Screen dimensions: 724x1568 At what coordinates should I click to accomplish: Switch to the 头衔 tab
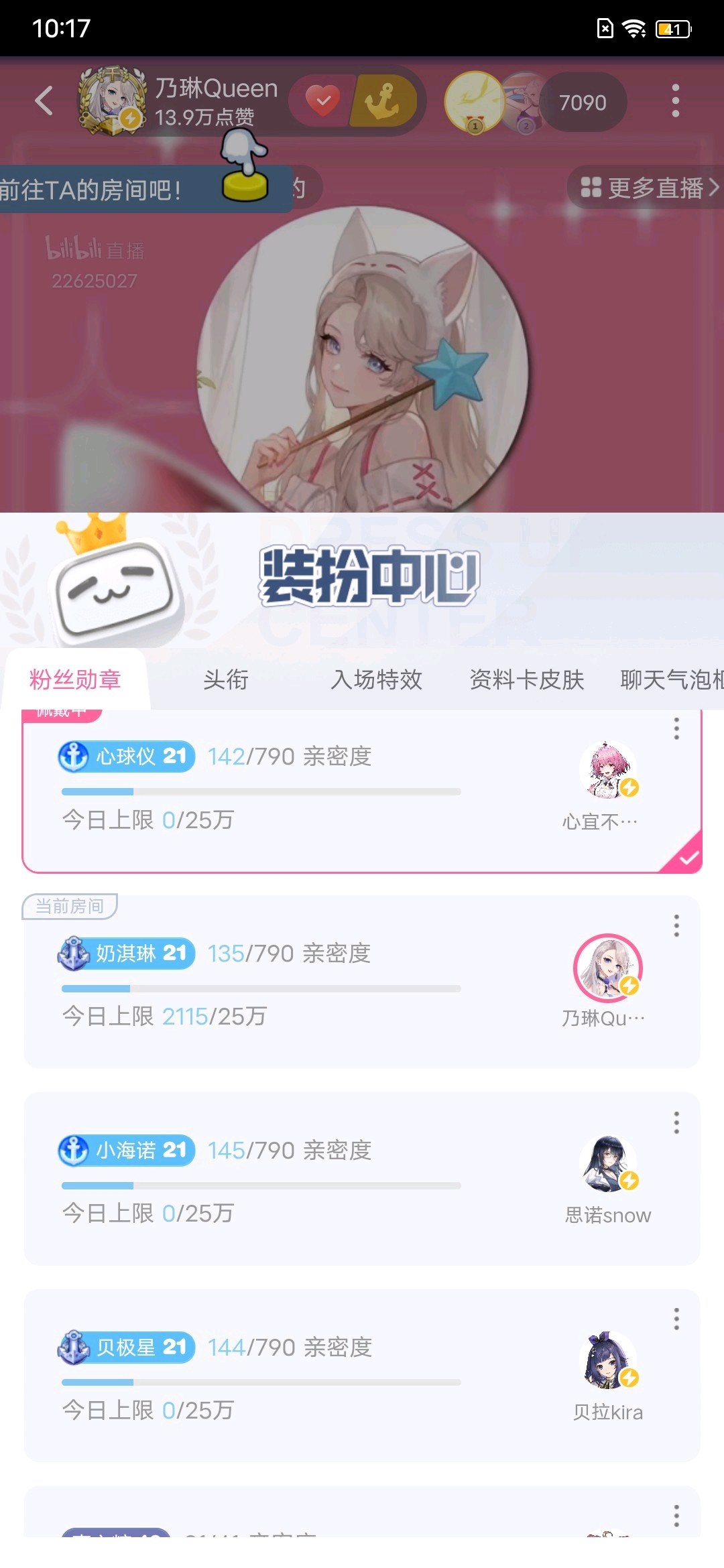(226, 679)
